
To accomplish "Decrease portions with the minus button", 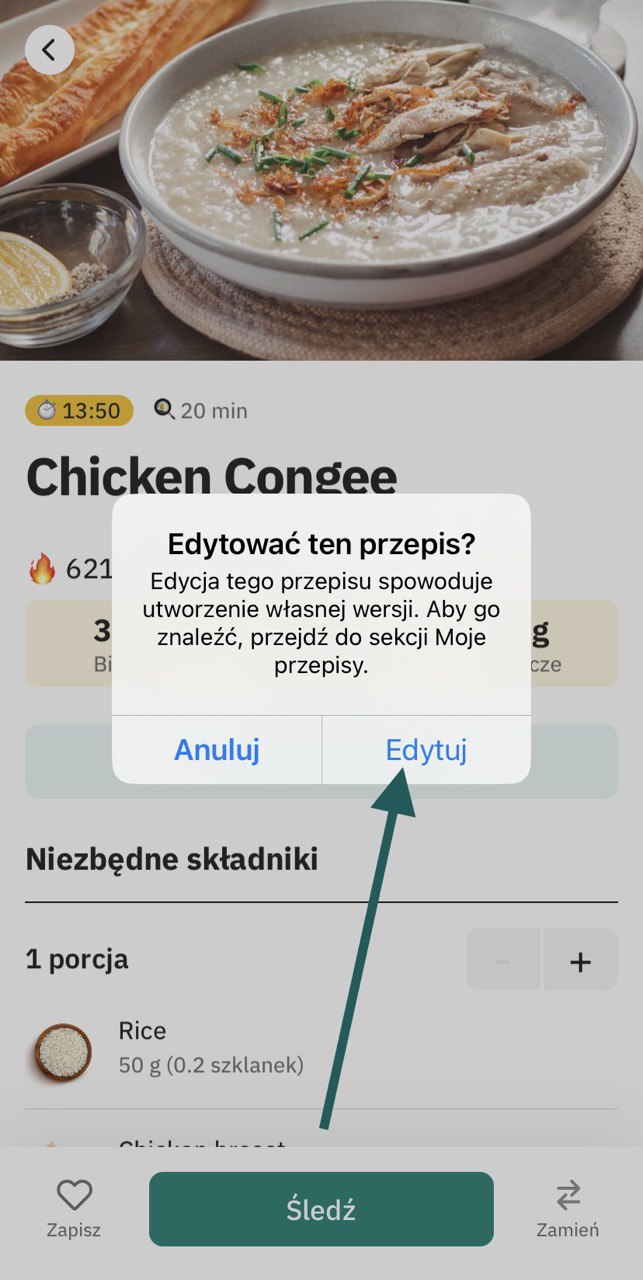I will [x=503, y=961].
